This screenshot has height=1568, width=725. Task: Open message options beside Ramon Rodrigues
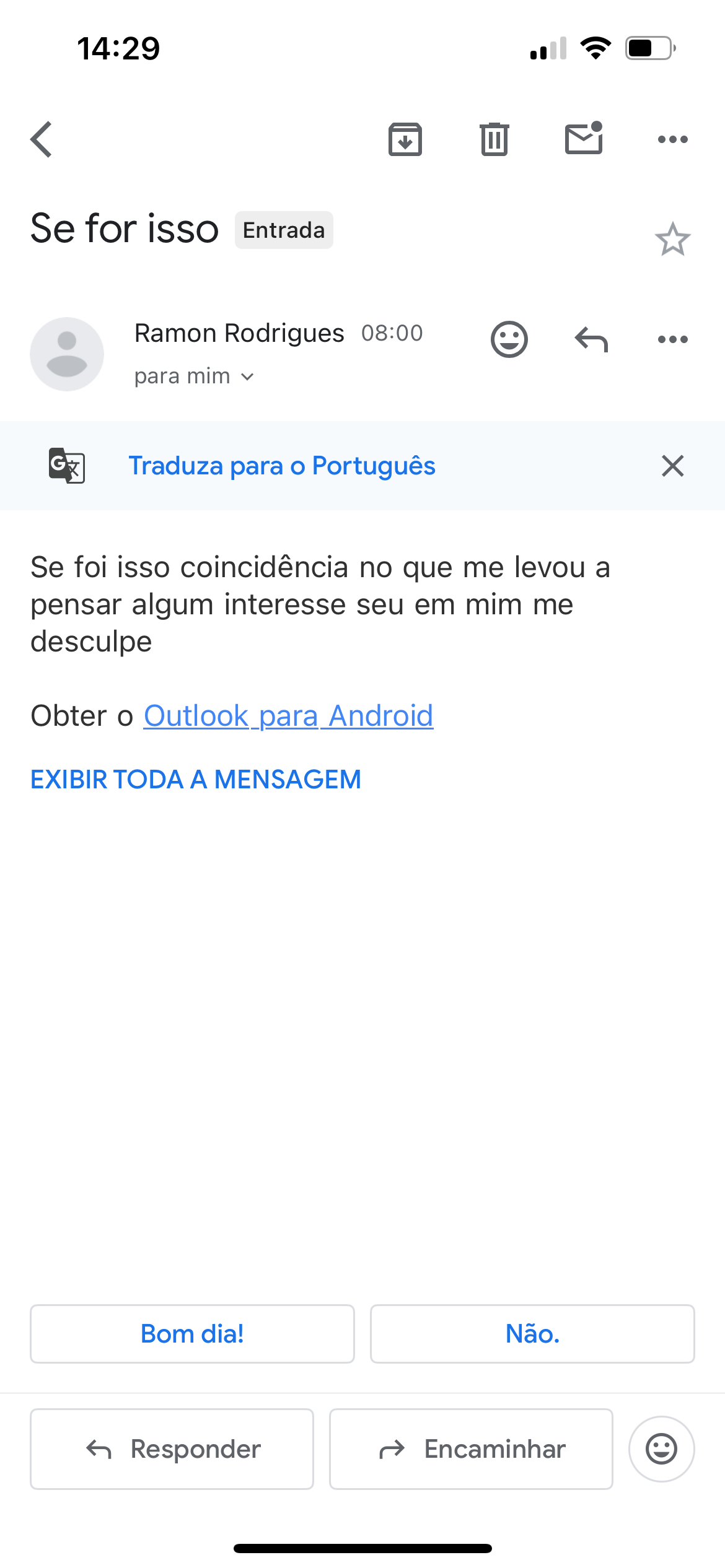coord(673,339)
